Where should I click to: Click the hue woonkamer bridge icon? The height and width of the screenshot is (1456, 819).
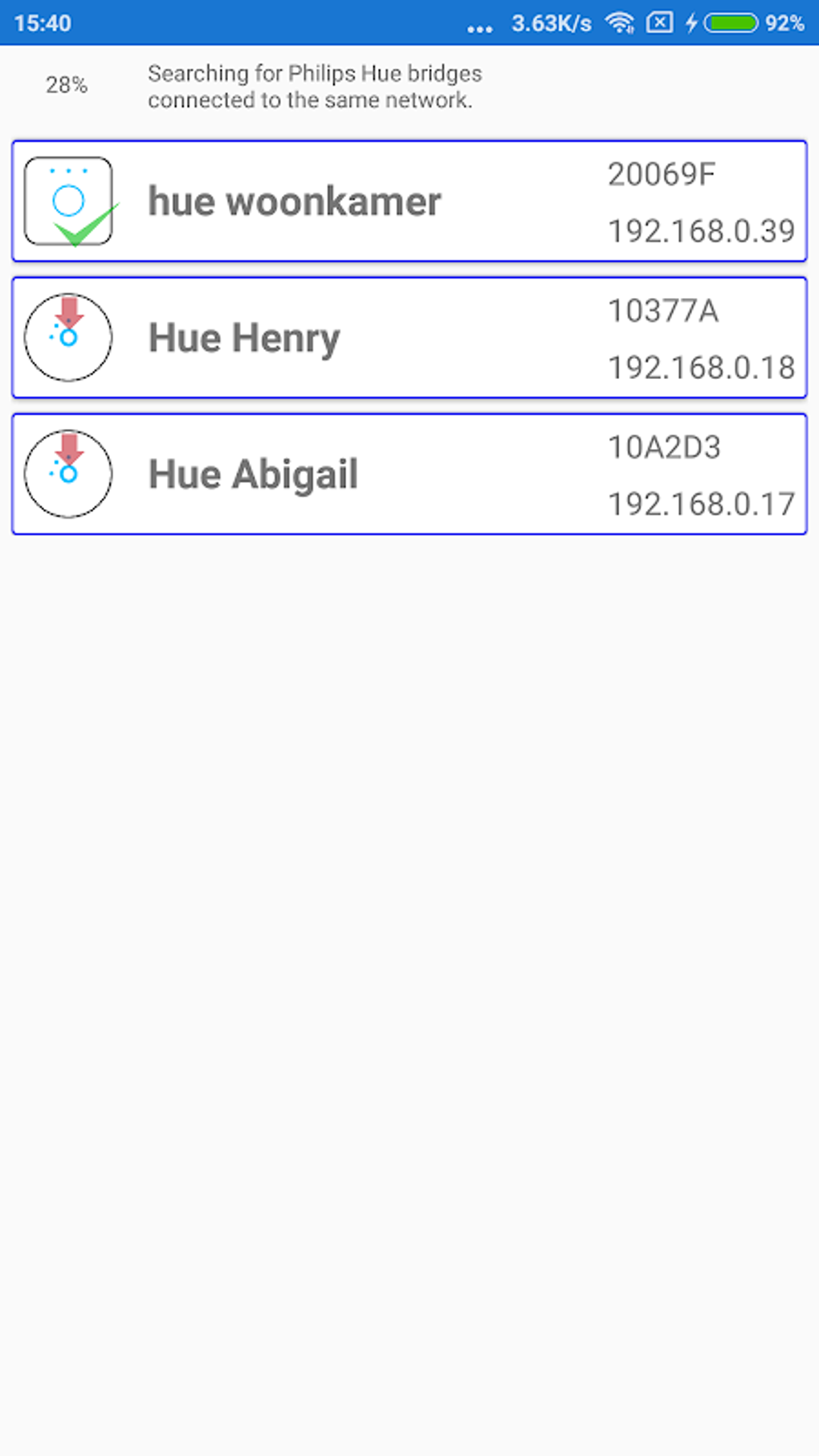coord(68,201)
